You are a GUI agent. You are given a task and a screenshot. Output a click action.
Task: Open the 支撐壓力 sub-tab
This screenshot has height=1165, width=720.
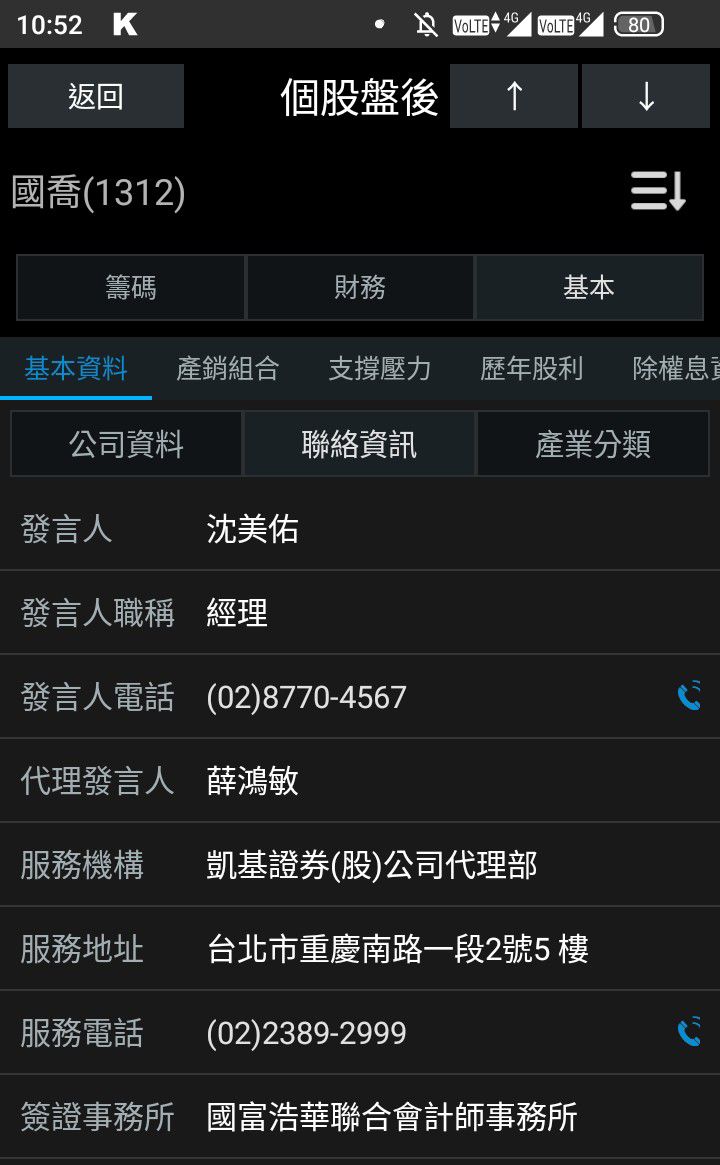pyautogui.click(x=380, y=369)
